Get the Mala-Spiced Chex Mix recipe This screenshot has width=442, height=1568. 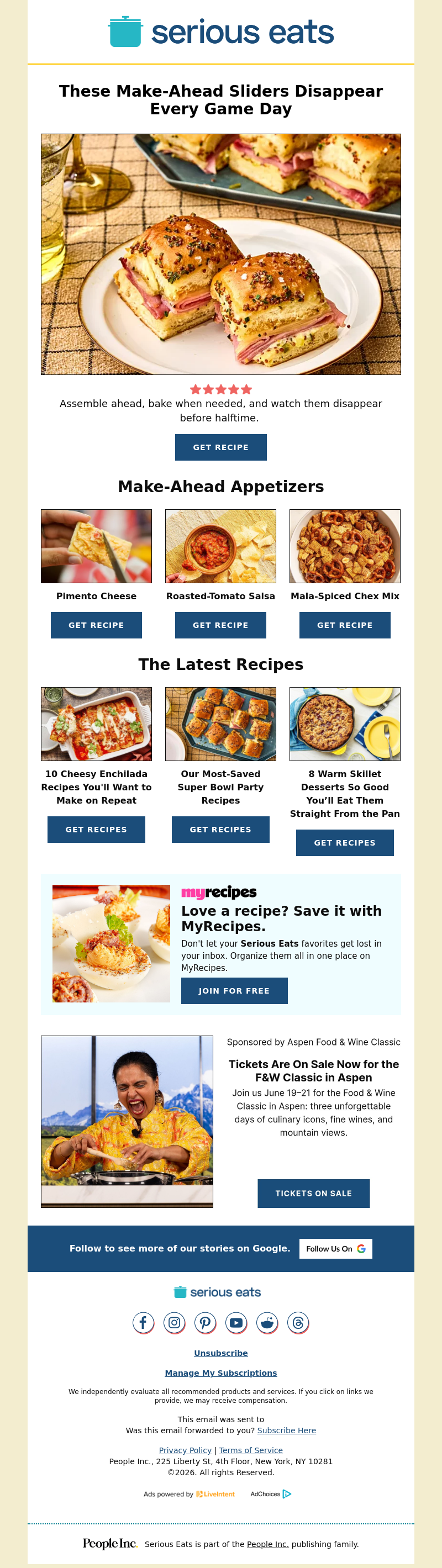[345, 625]
